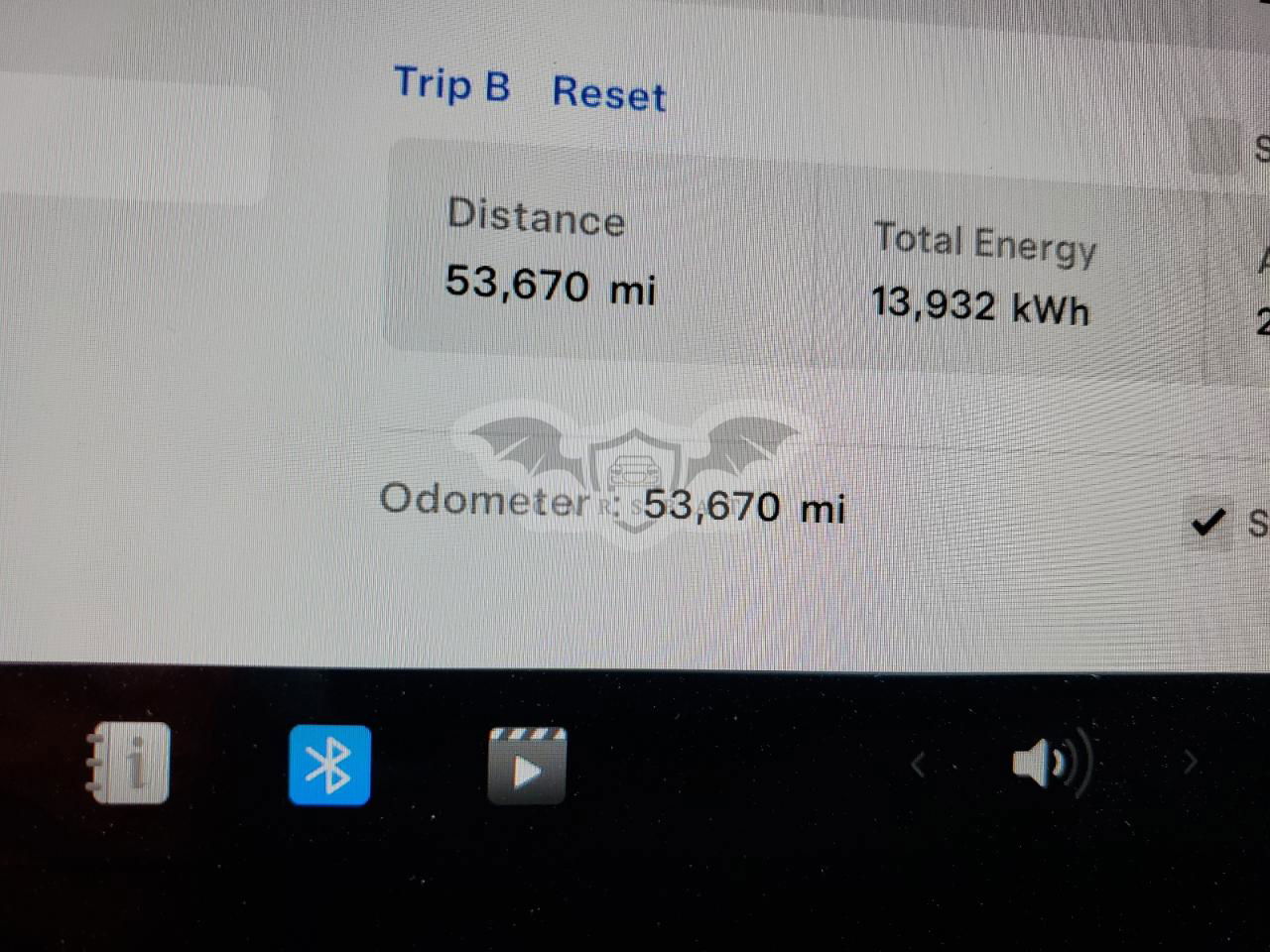
Task: Open the owner's manual icon
Action: click(129, 764)
